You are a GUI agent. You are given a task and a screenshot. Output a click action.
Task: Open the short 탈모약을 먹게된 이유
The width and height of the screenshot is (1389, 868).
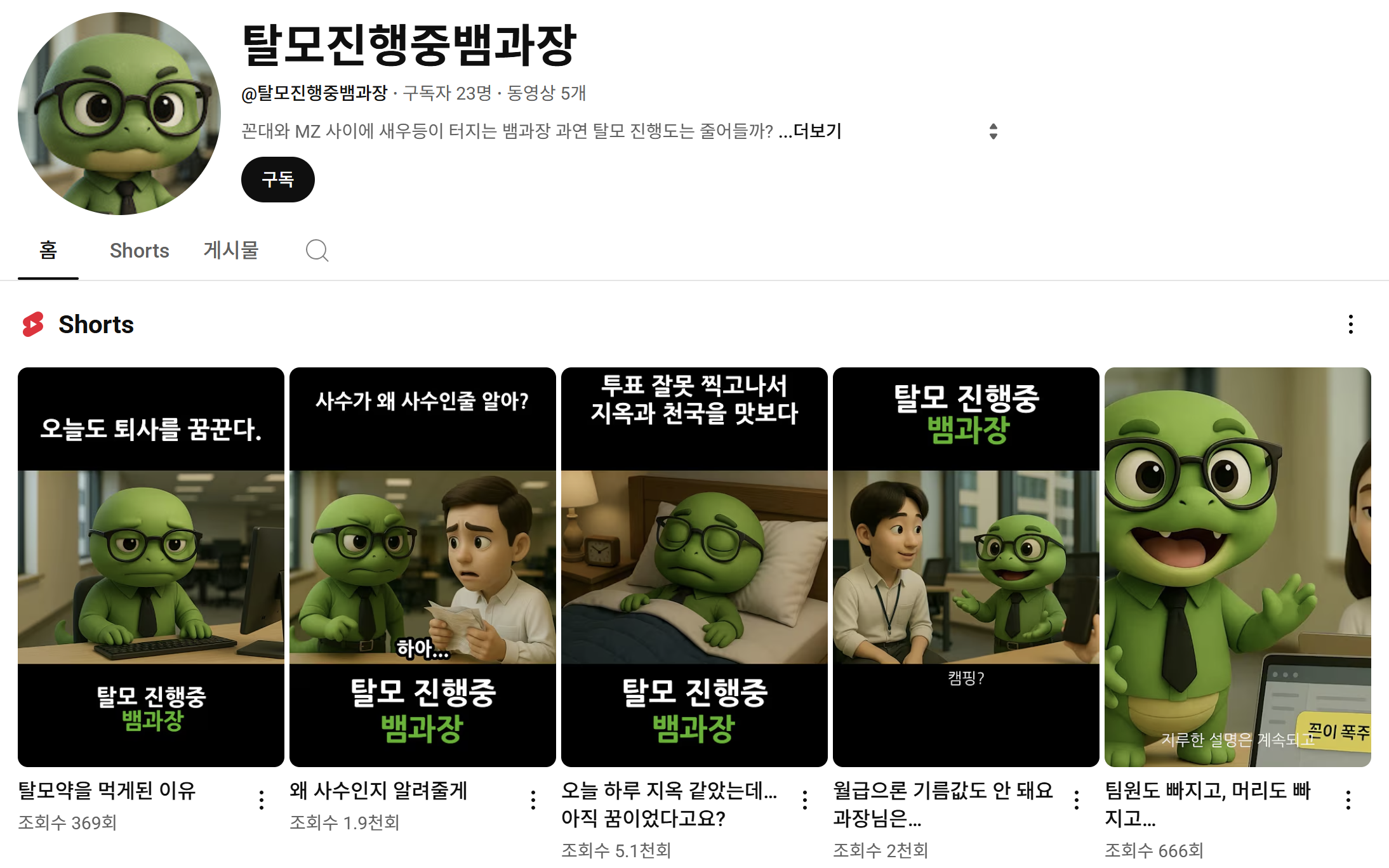tap(150, 567)
